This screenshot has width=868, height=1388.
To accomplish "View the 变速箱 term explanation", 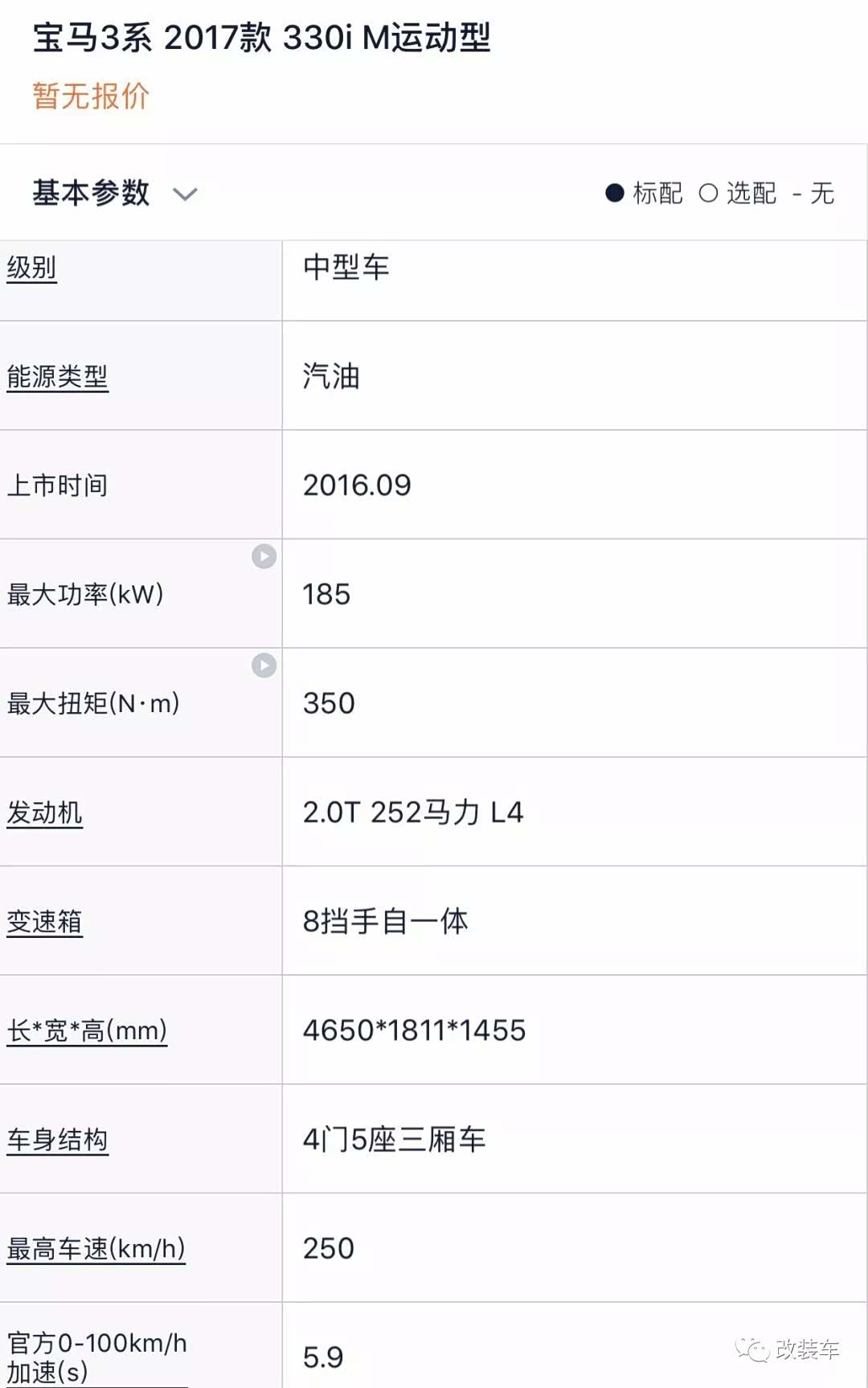I will [44, 922].
